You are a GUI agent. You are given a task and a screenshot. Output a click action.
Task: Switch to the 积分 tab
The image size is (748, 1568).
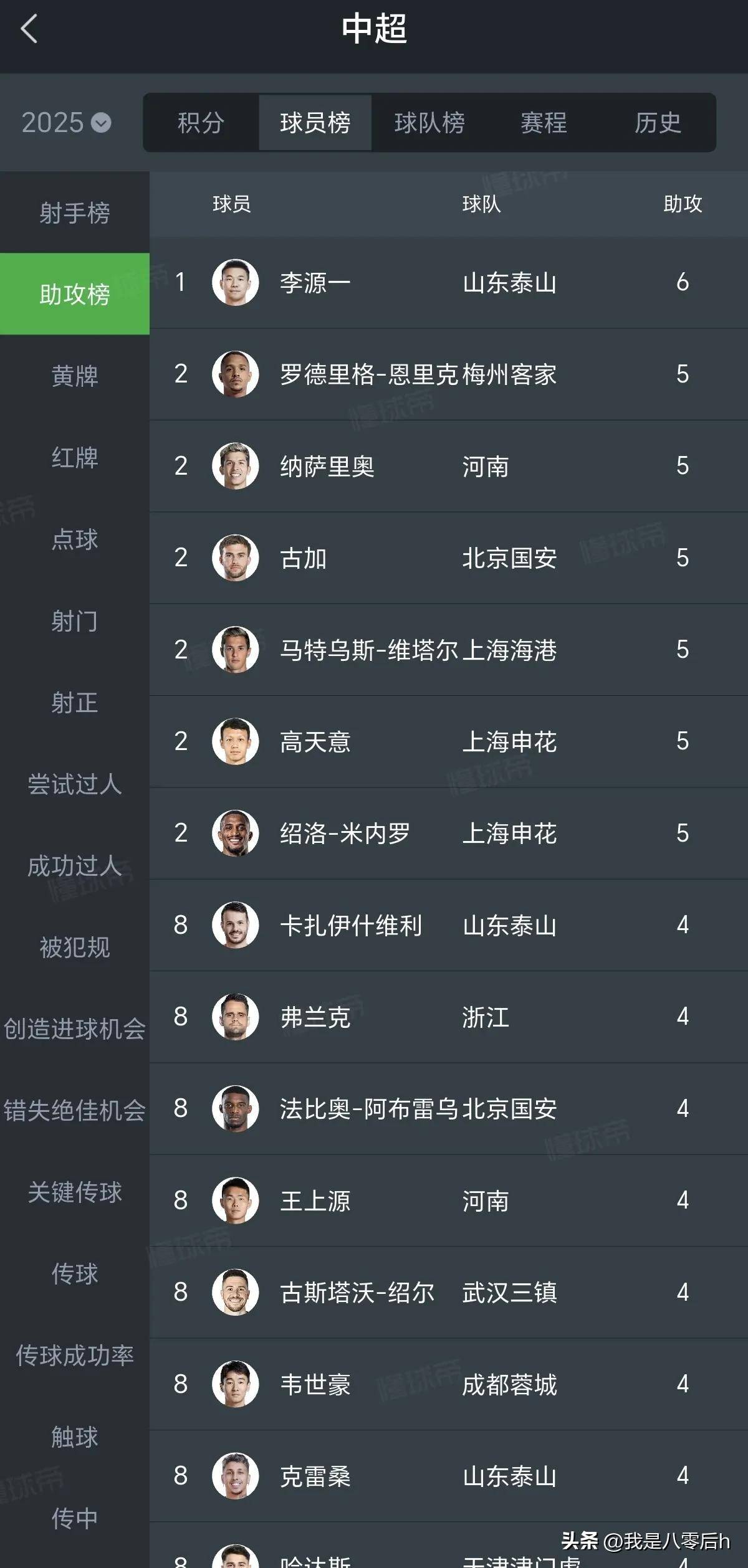[x=201, y=123]
